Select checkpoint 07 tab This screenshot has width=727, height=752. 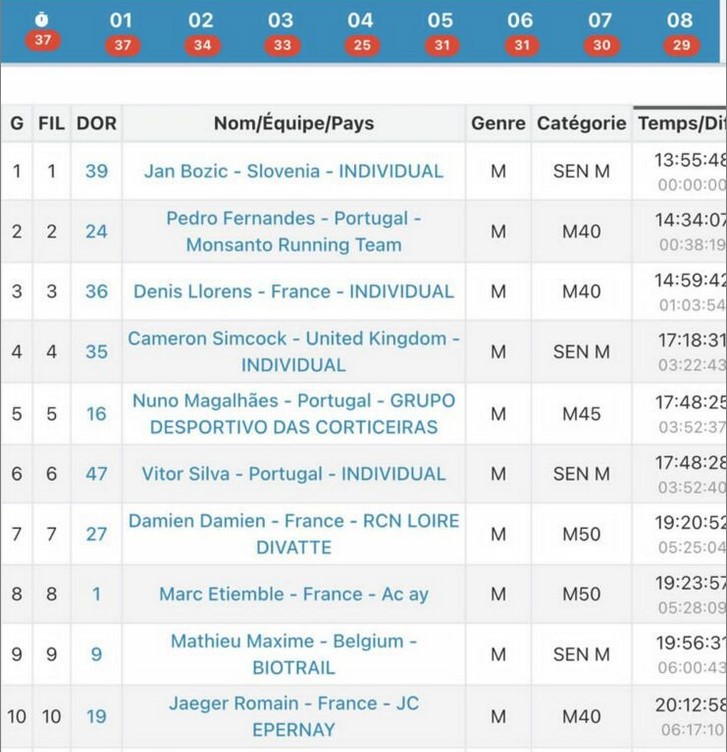pyautogui.click(x=600, y=30)
